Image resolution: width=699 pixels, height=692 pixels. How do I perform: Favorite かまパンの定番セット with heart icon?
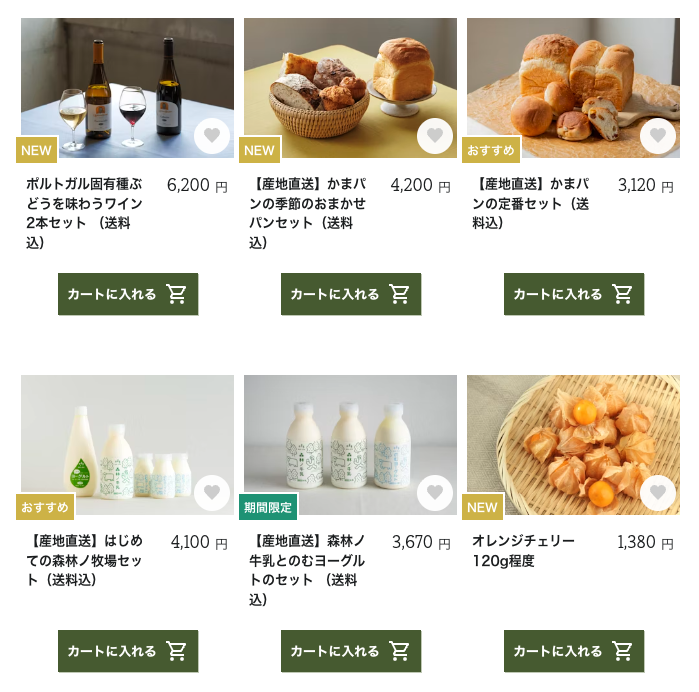[658, 136]
